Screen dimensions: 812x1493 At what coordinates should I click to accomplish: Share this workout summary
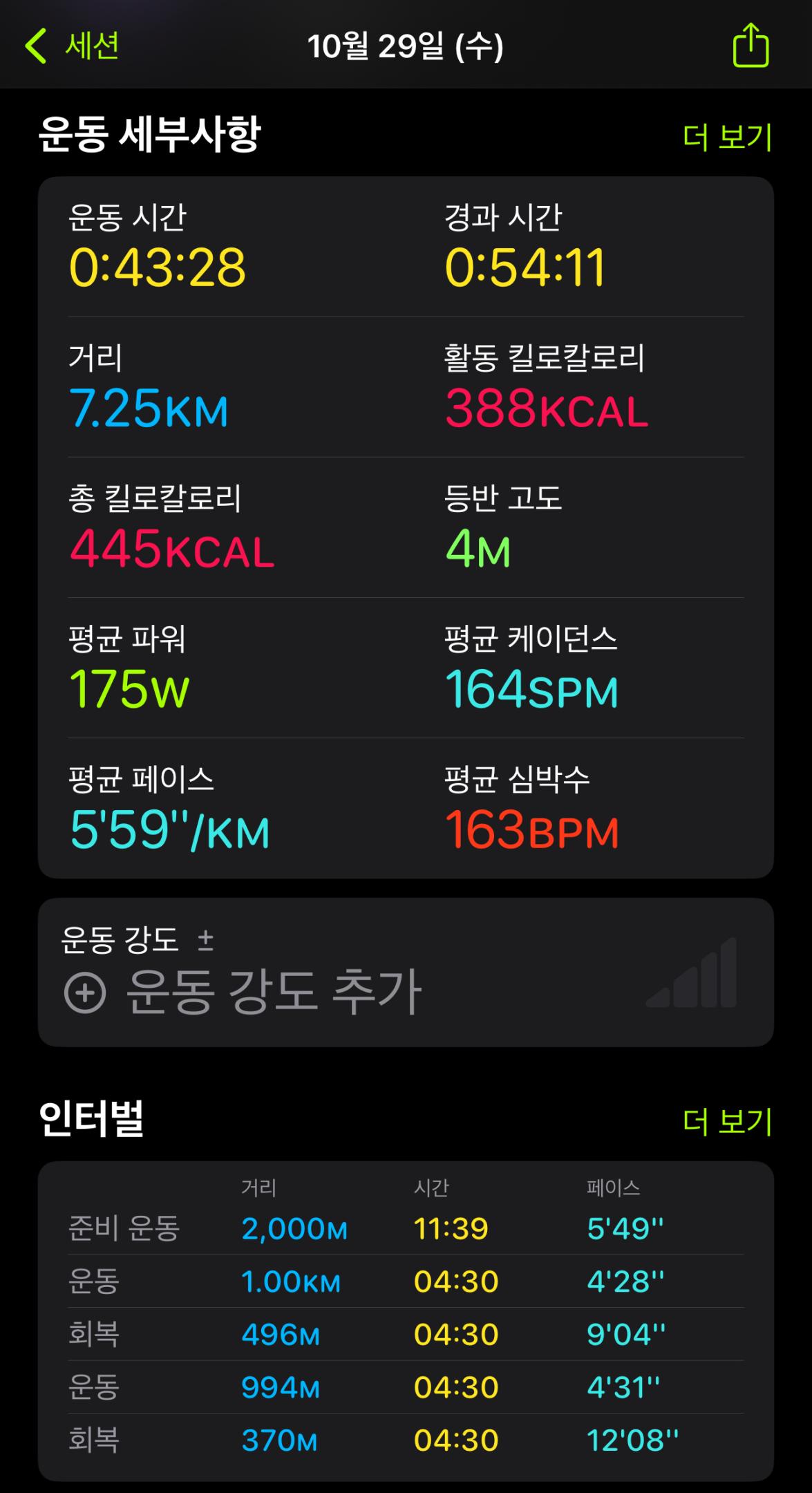(750, 46)
